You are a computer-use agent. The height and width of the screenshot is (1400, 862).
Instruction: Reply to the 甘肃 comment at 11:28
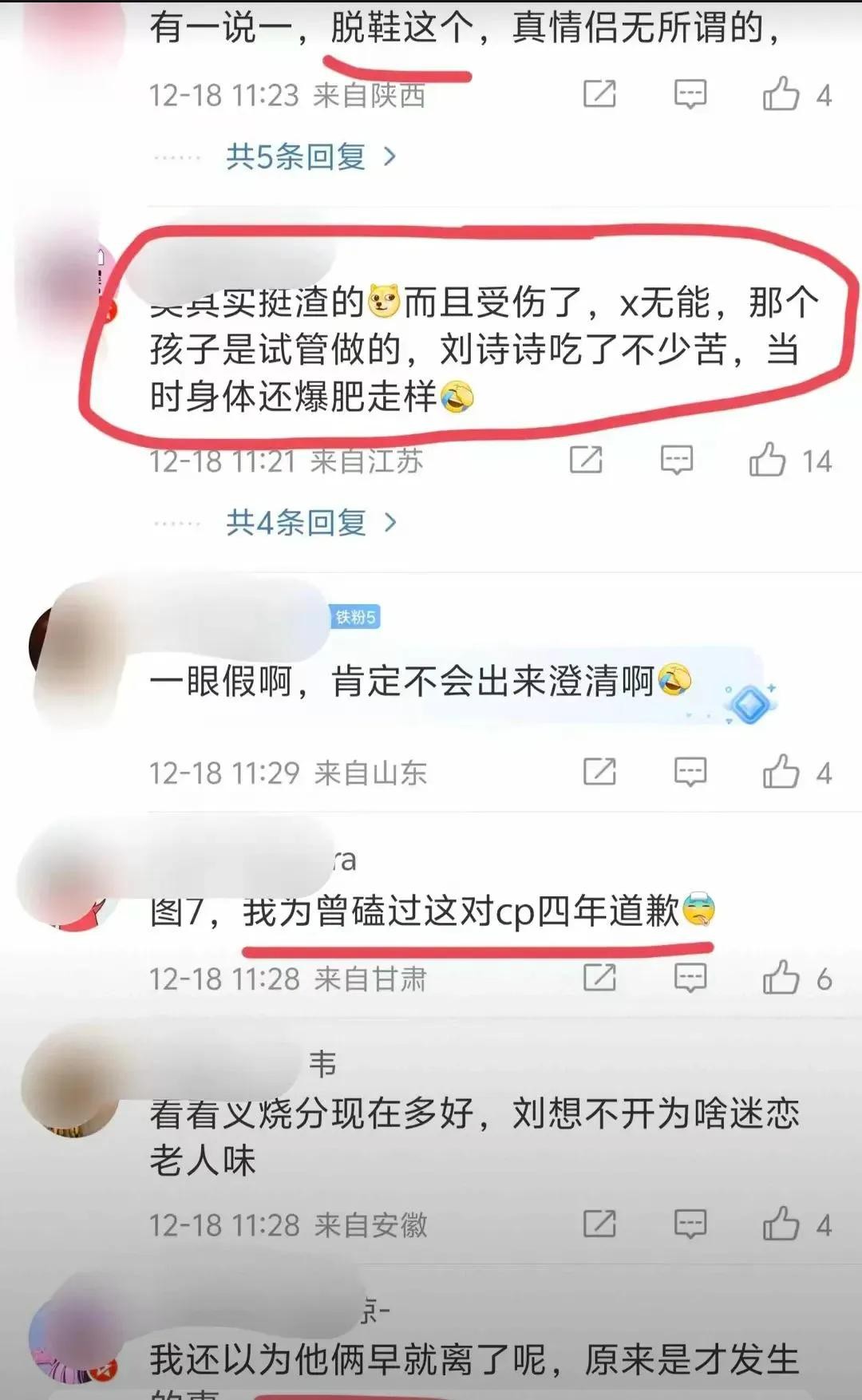click(690, 978)
